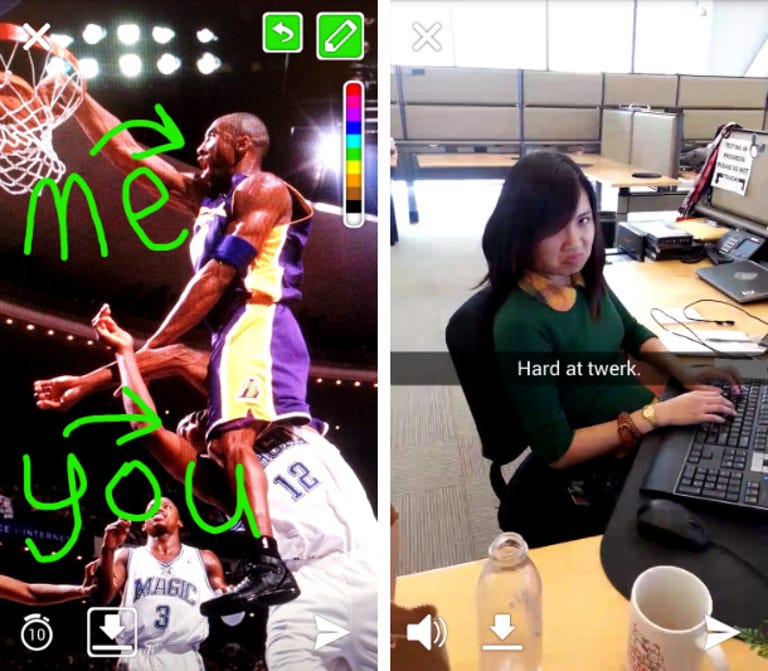The image size is (768, 671).
Task: Undo the last green drawing stroke
Action: (283, 34)
